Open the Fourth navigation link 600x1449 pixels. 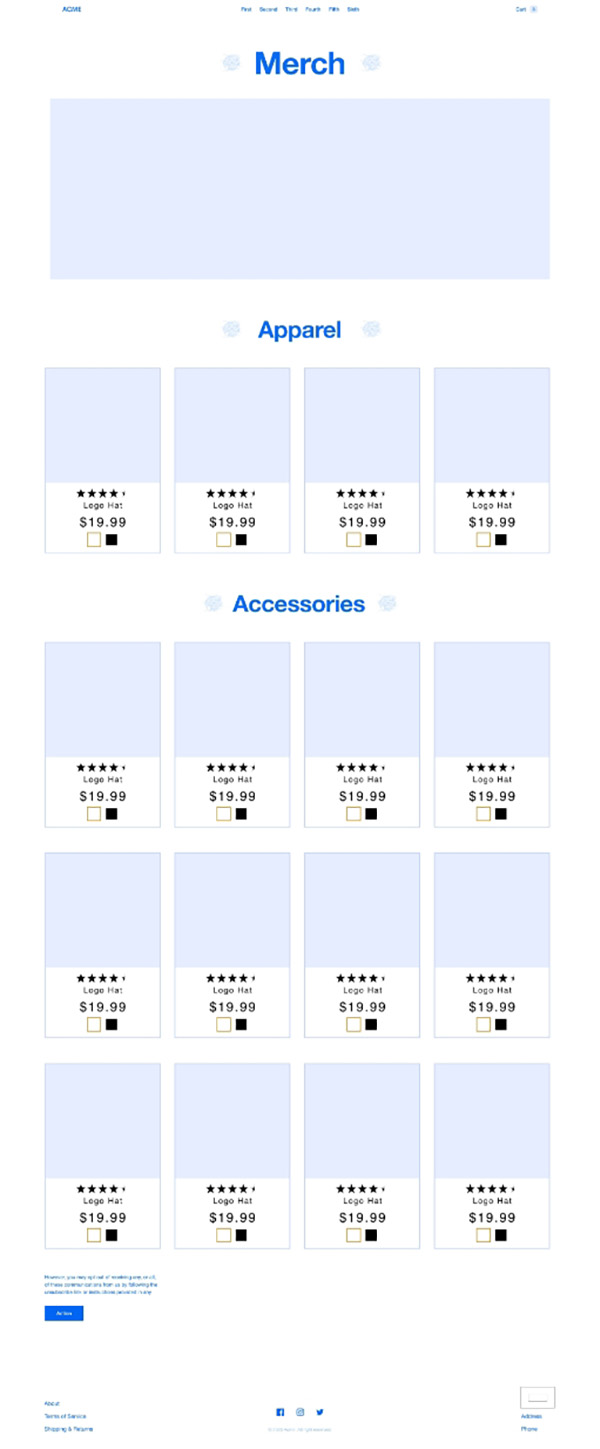pyautogui.click(x=313, y=9)
